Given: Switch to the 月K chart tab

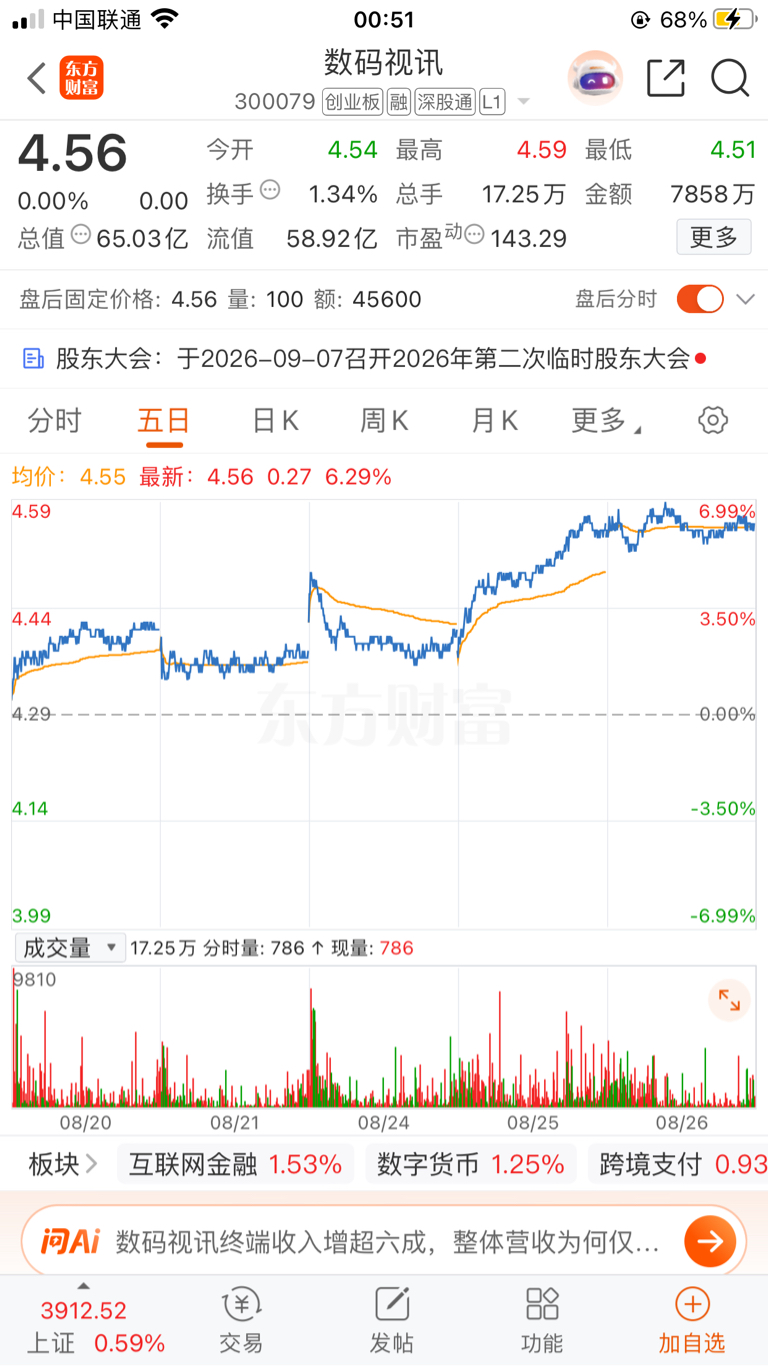Looking at the screenshot, I should 494,421.
